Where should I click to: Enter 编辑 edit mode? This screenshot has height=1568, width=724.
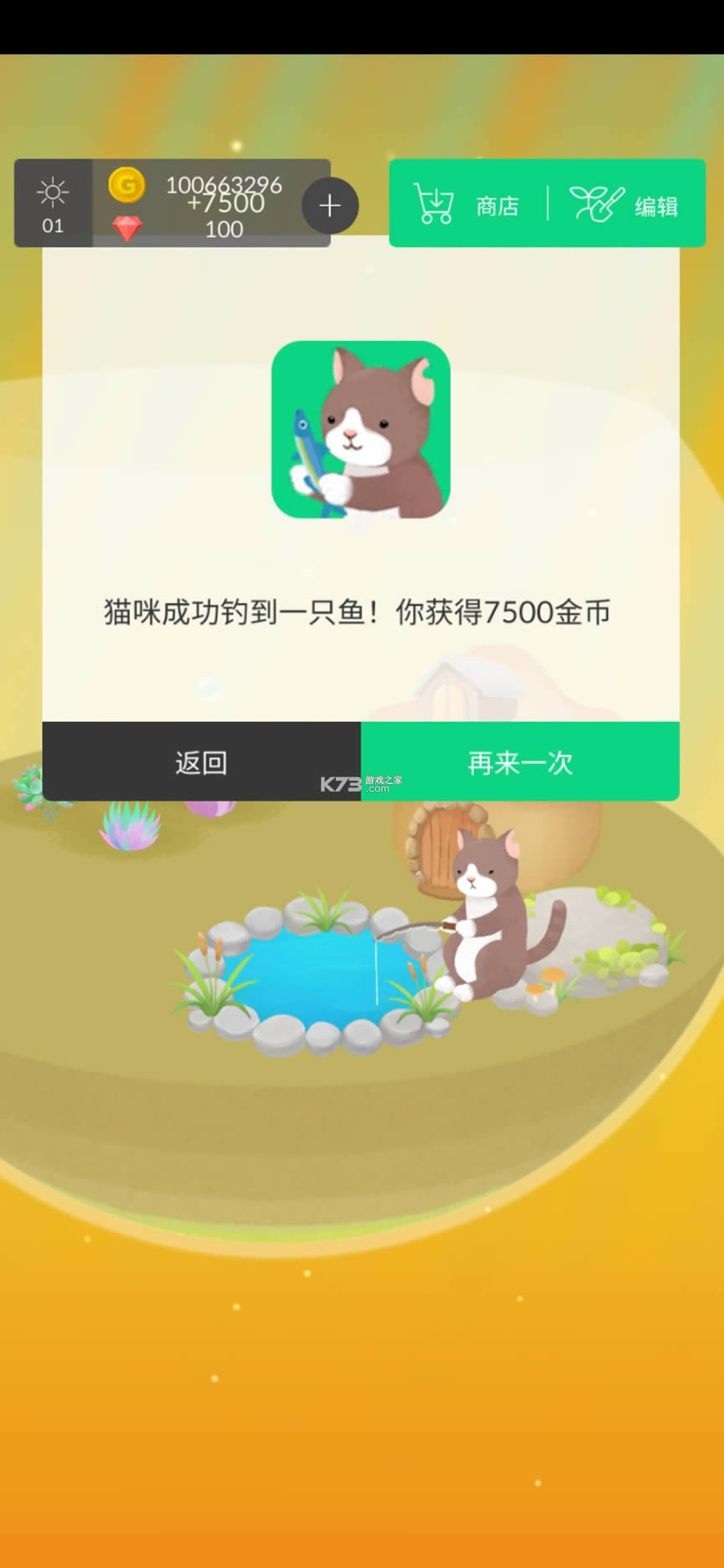[625, 204]
